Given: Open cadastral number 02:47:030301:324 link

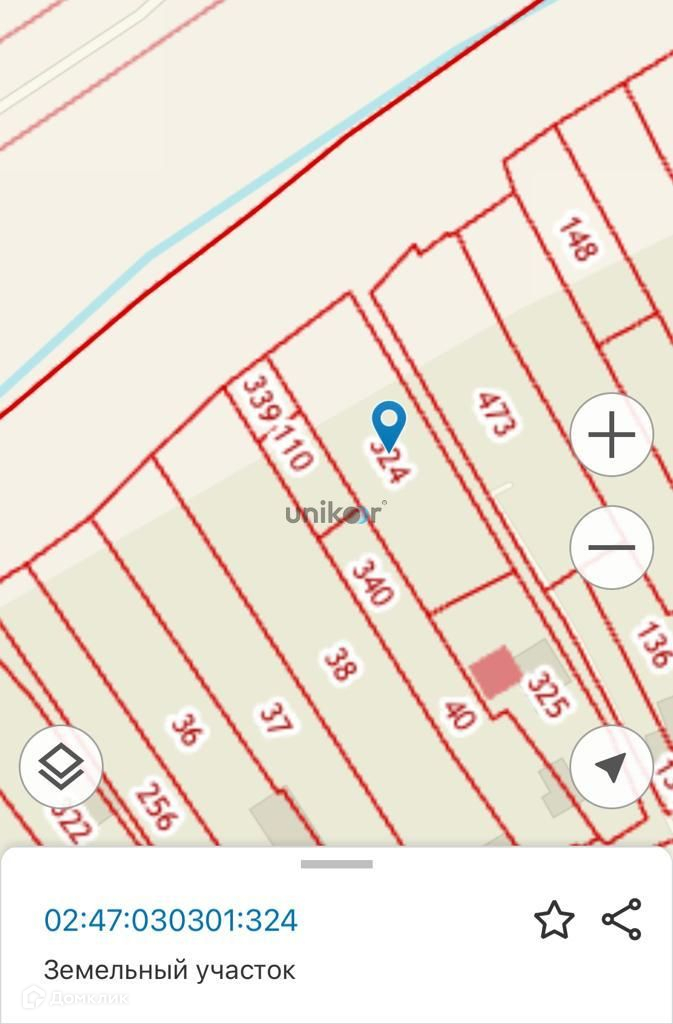Looking at the screenshot, I should click(x=171, y=920).
